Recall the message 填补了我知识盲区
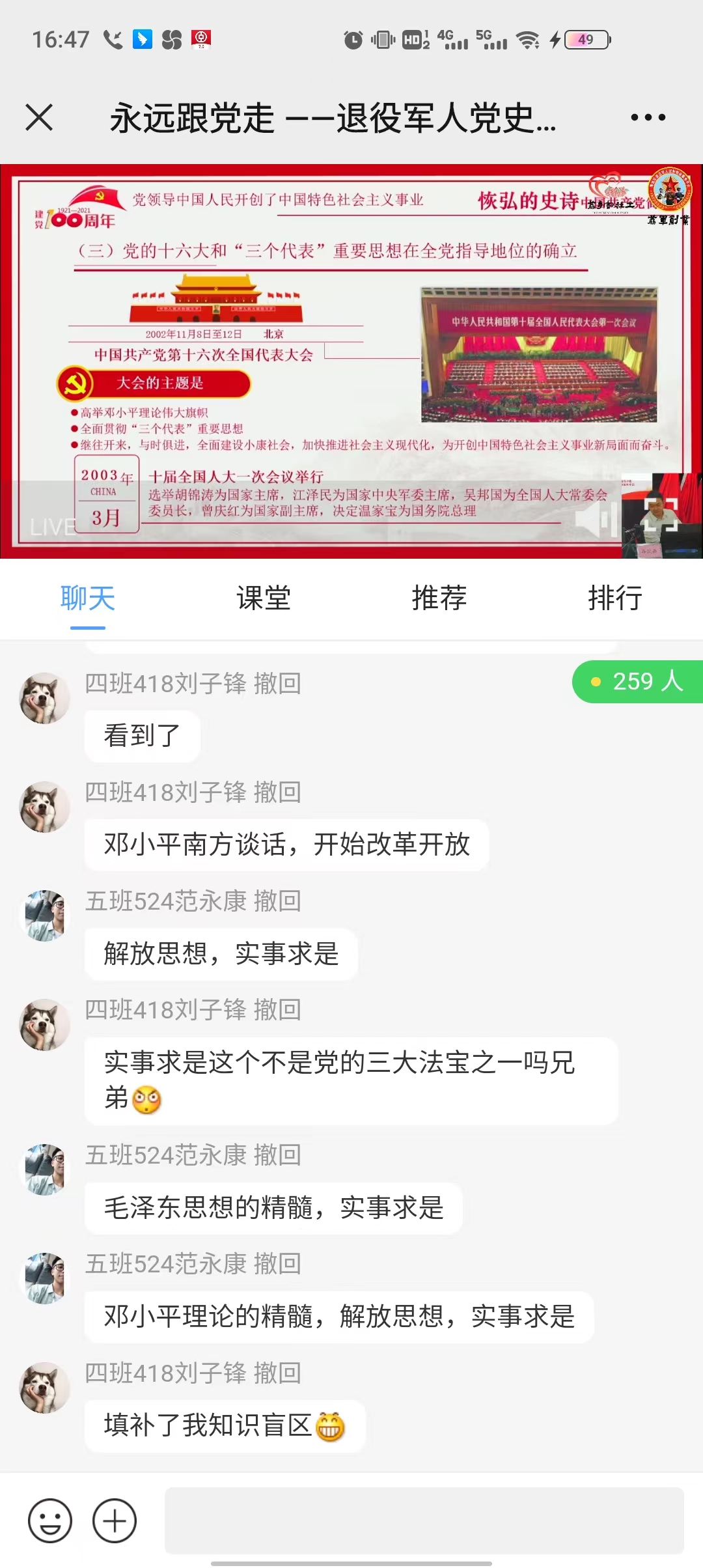 tap(277, 1373)
